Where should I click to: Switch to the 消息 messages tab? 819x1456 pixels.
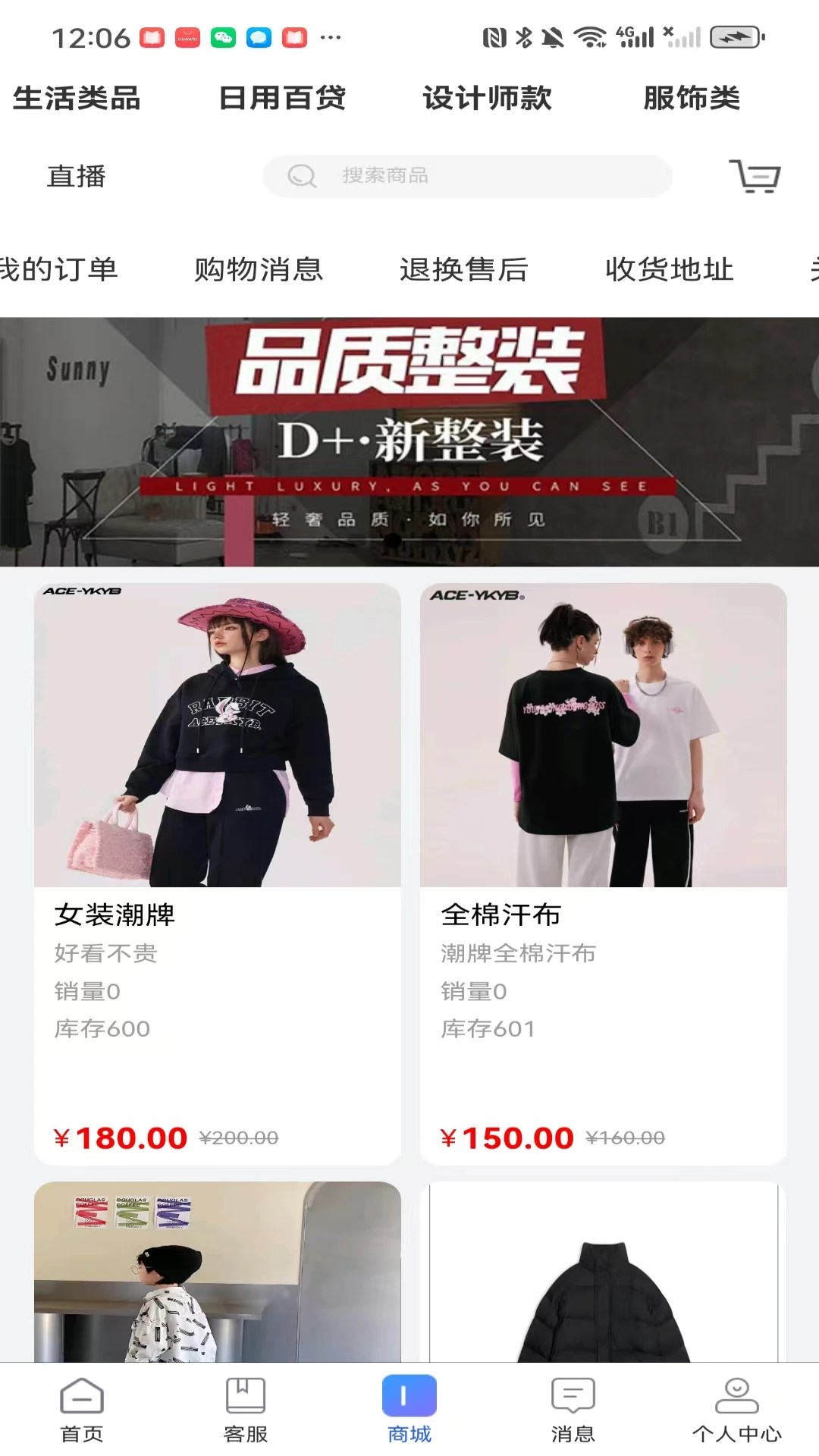573,1409
